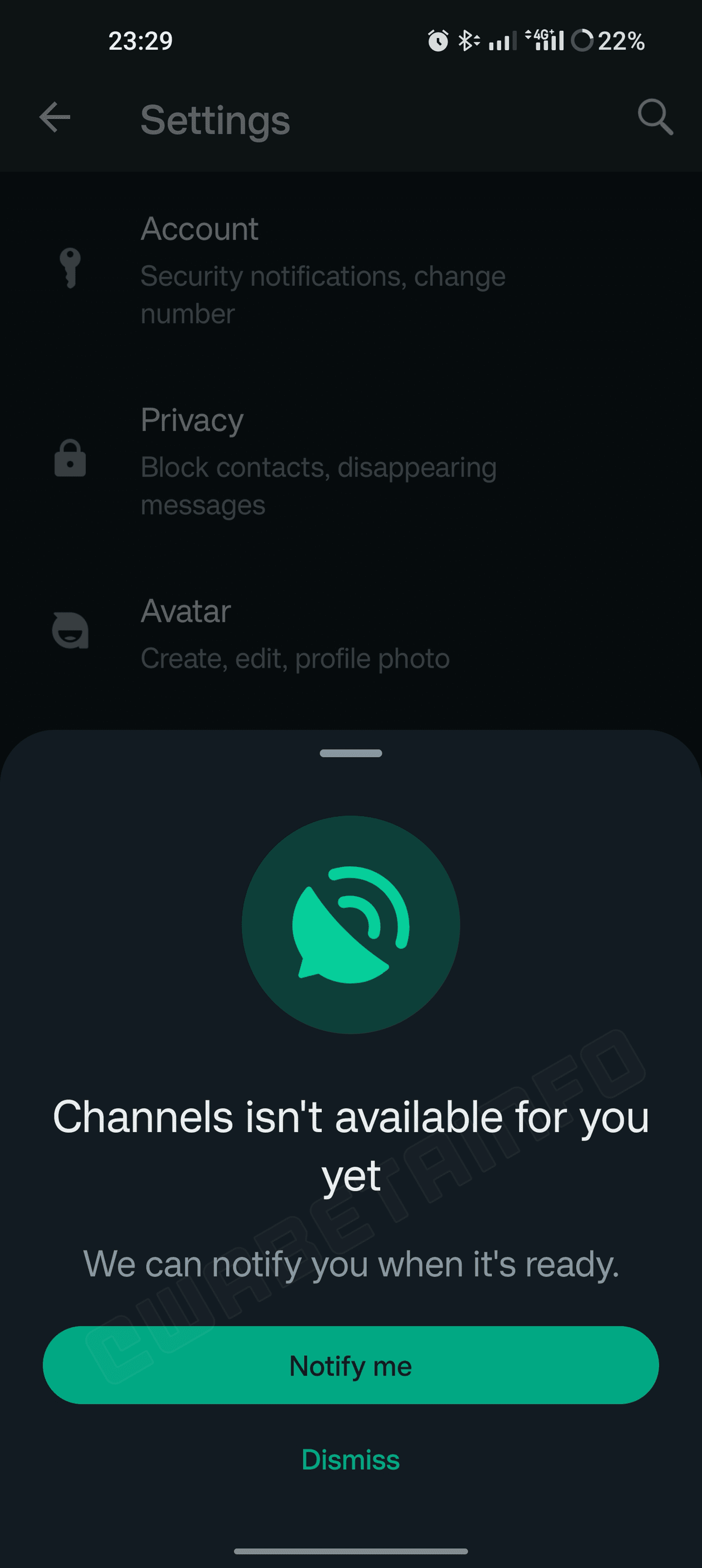Tap the Channels isn't available heading

[350, 1145]
